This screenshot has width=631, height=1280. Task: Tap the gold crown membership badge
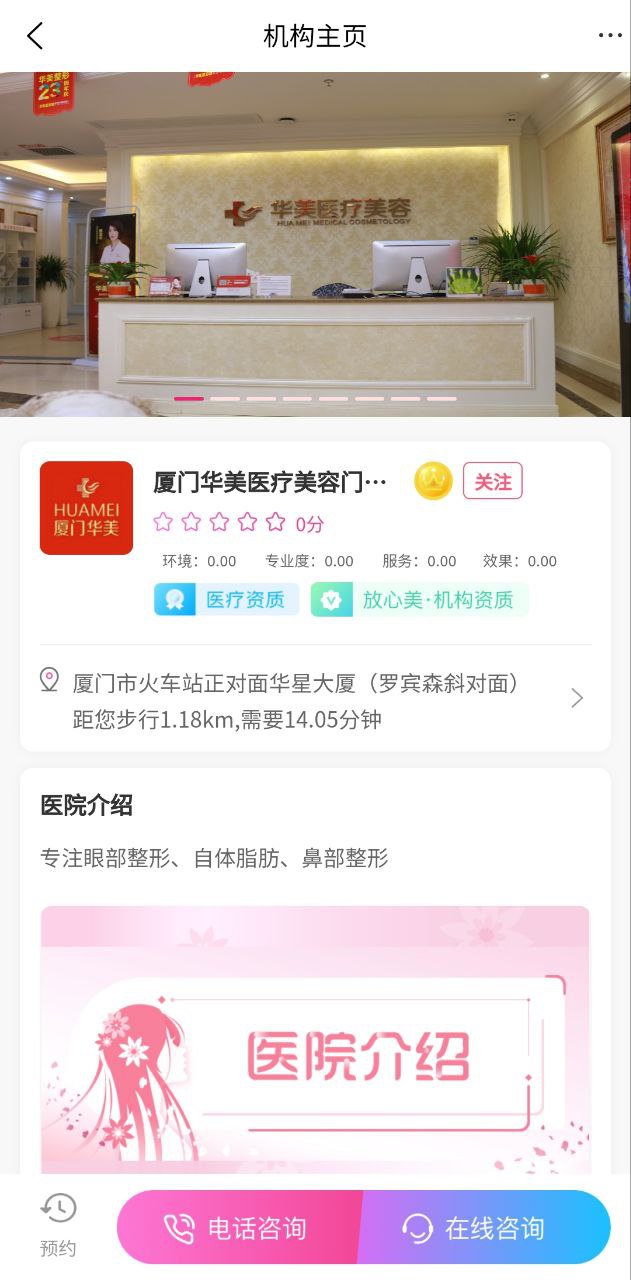coord(433,482)
